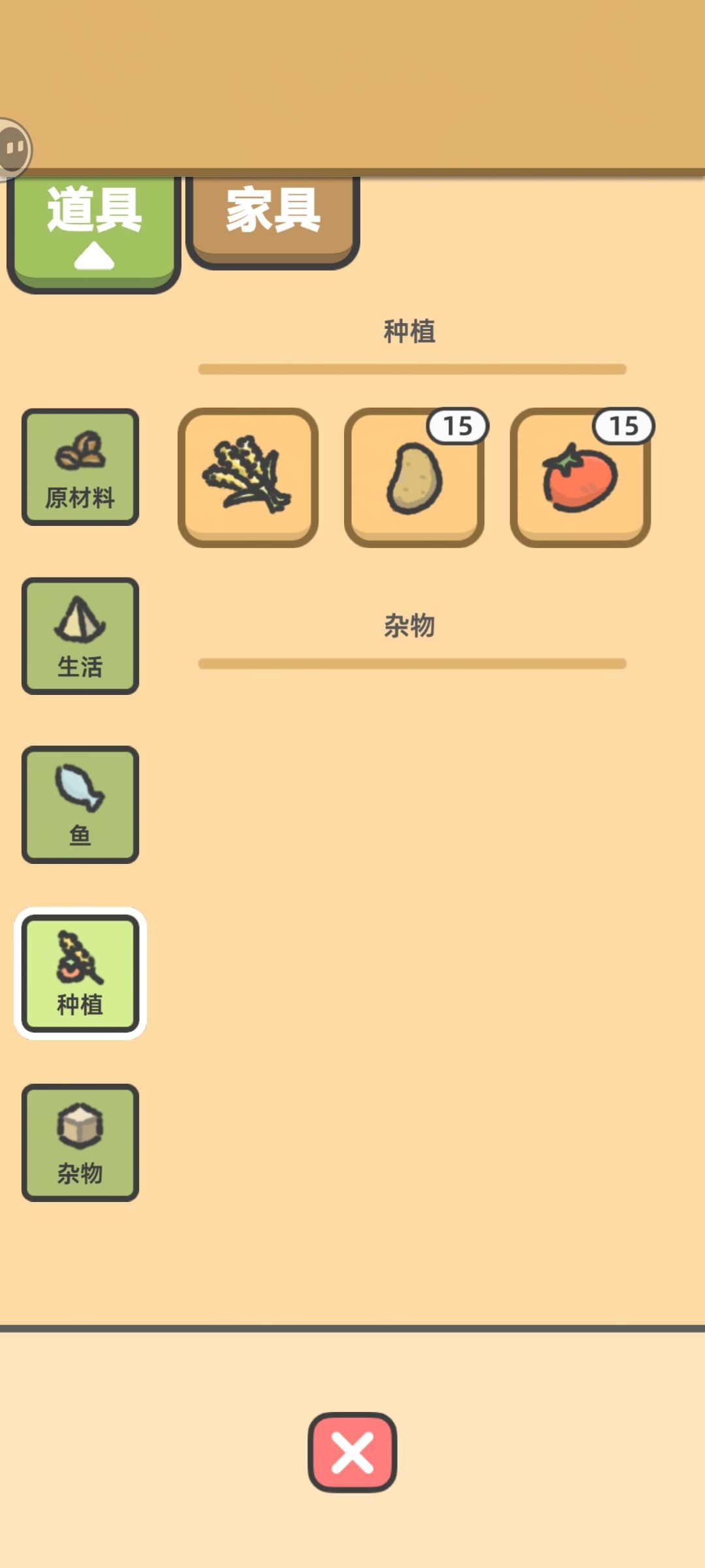Viewport: 705px width, 1568px height.
Task: Open the 原材料 category
Action: (x=80, y=467)
